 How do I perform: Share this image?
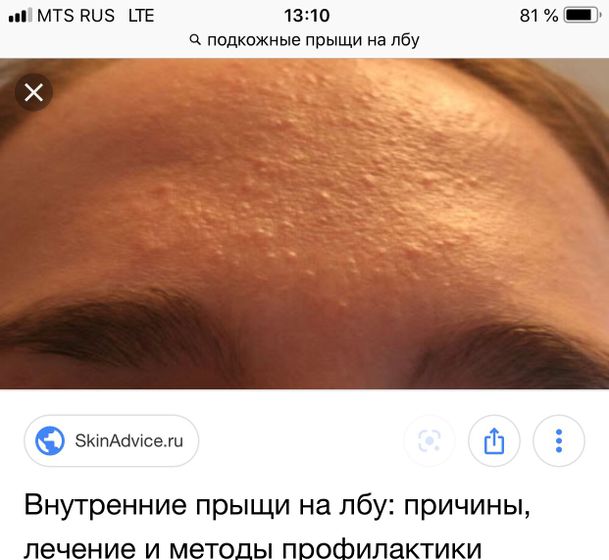coord(494,441)
